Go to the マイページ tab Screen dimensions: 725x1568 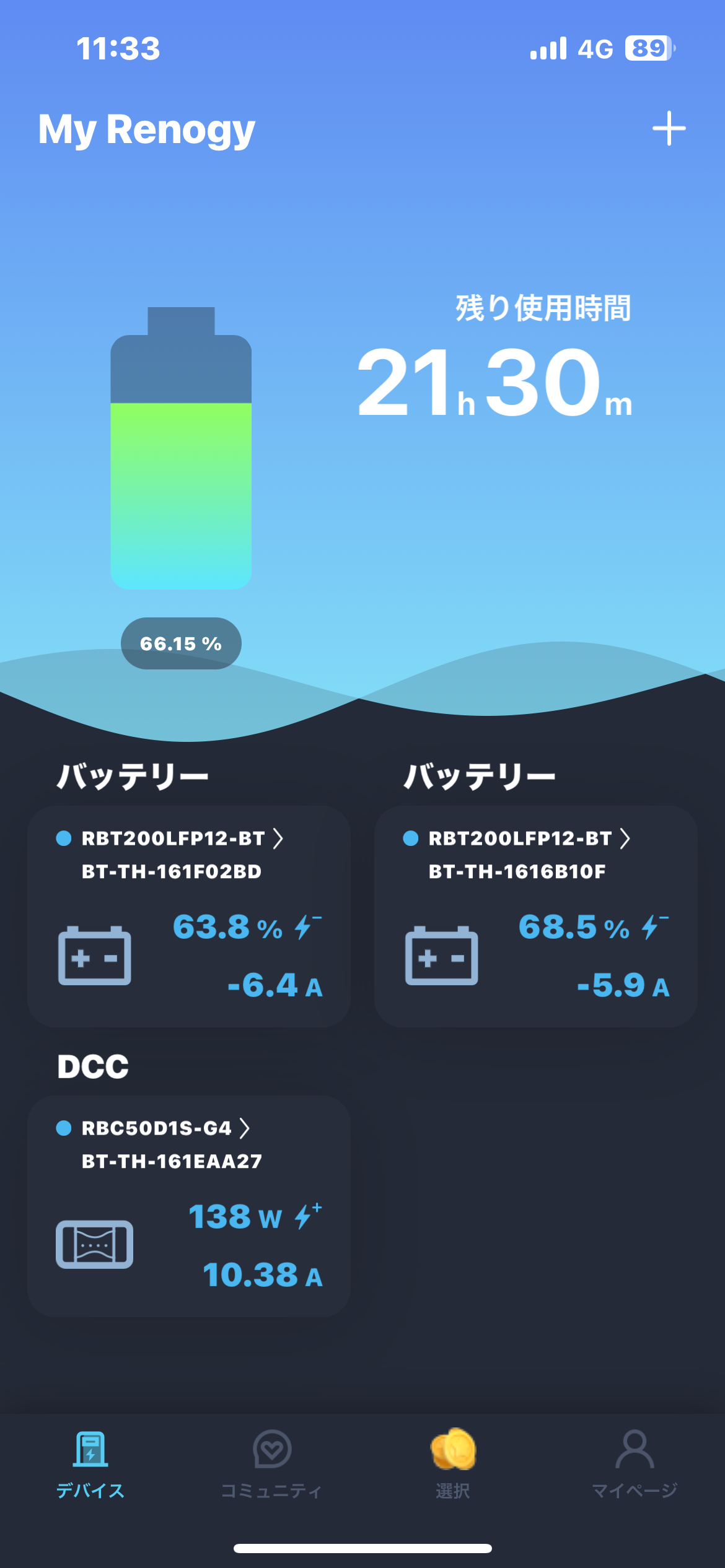(x=634, y=1464)
